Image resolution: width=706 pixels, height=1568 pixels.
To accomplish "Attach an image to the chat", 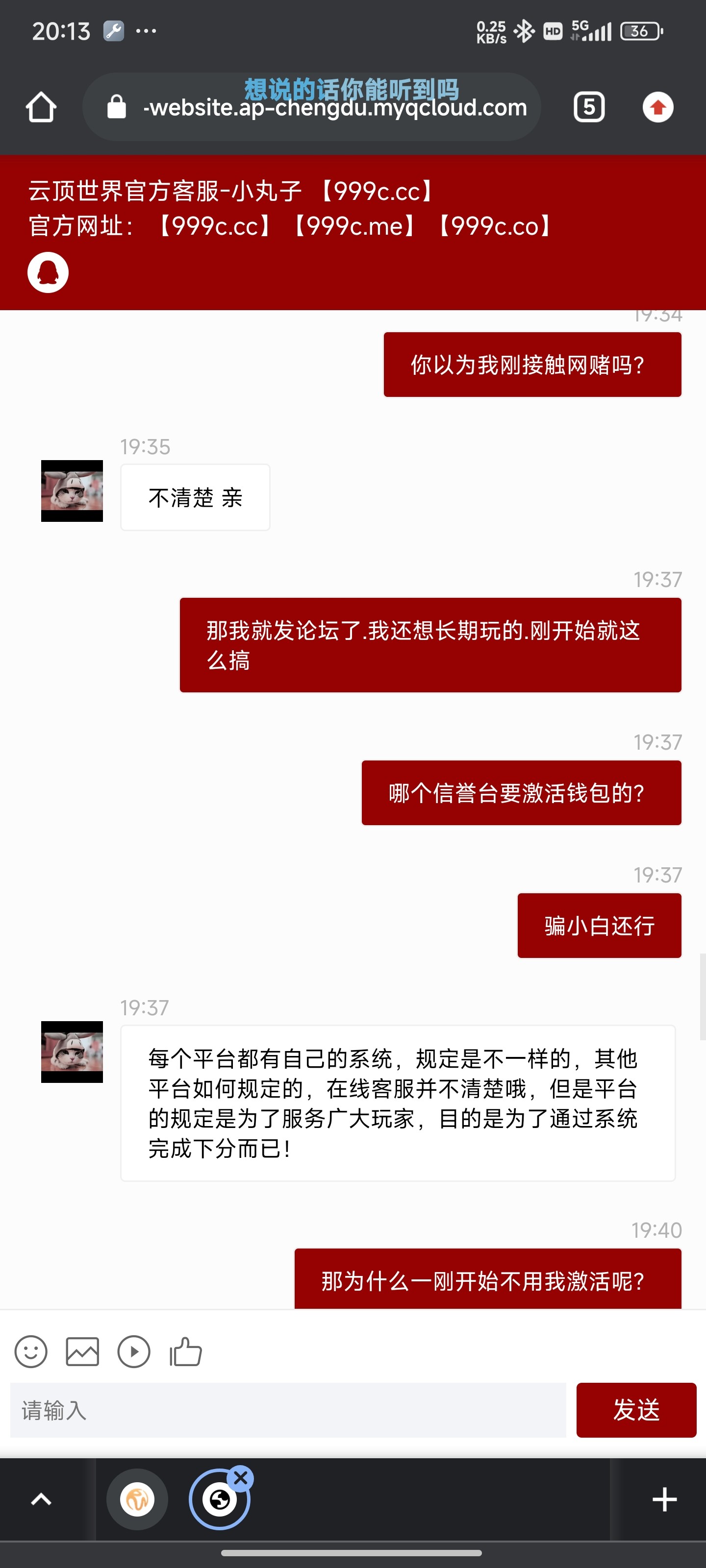I will [82, 1352].
